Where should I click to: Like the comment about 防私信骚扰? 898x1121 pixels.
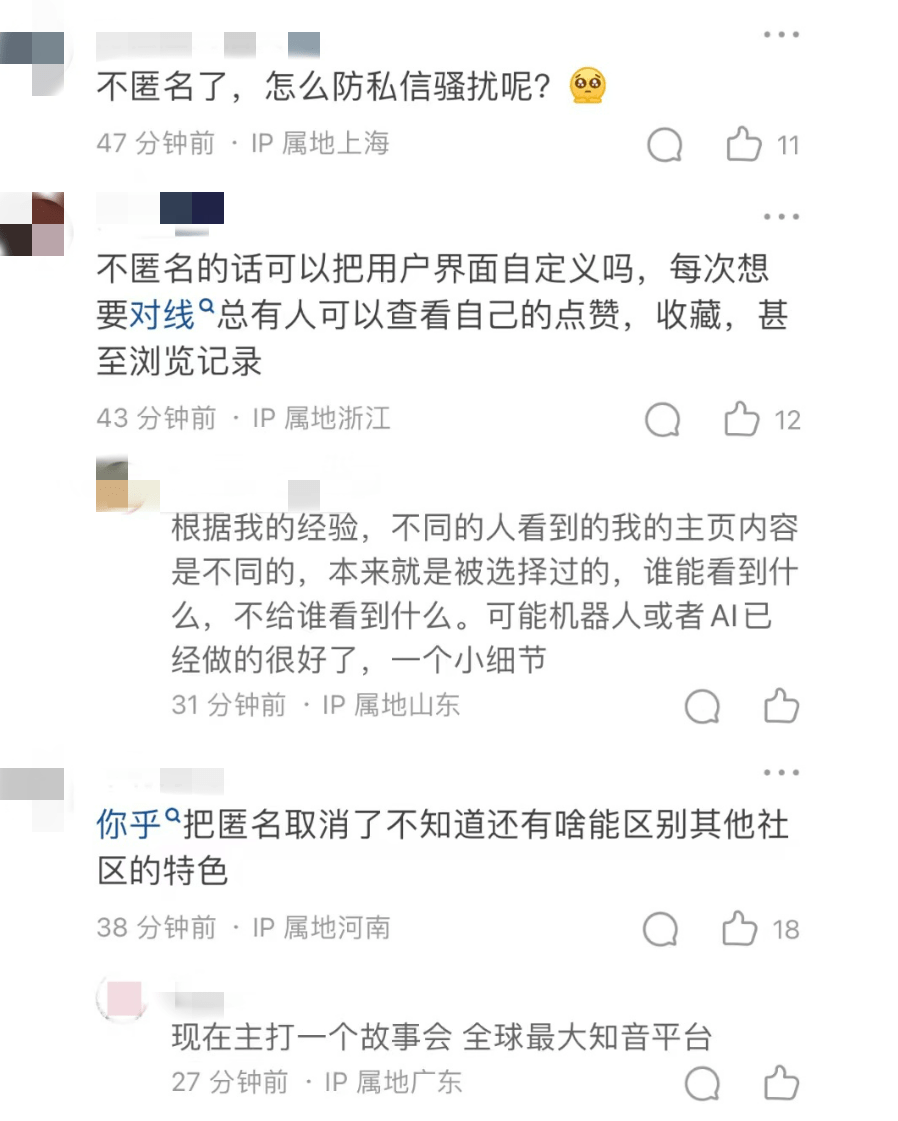click(744, 145)
